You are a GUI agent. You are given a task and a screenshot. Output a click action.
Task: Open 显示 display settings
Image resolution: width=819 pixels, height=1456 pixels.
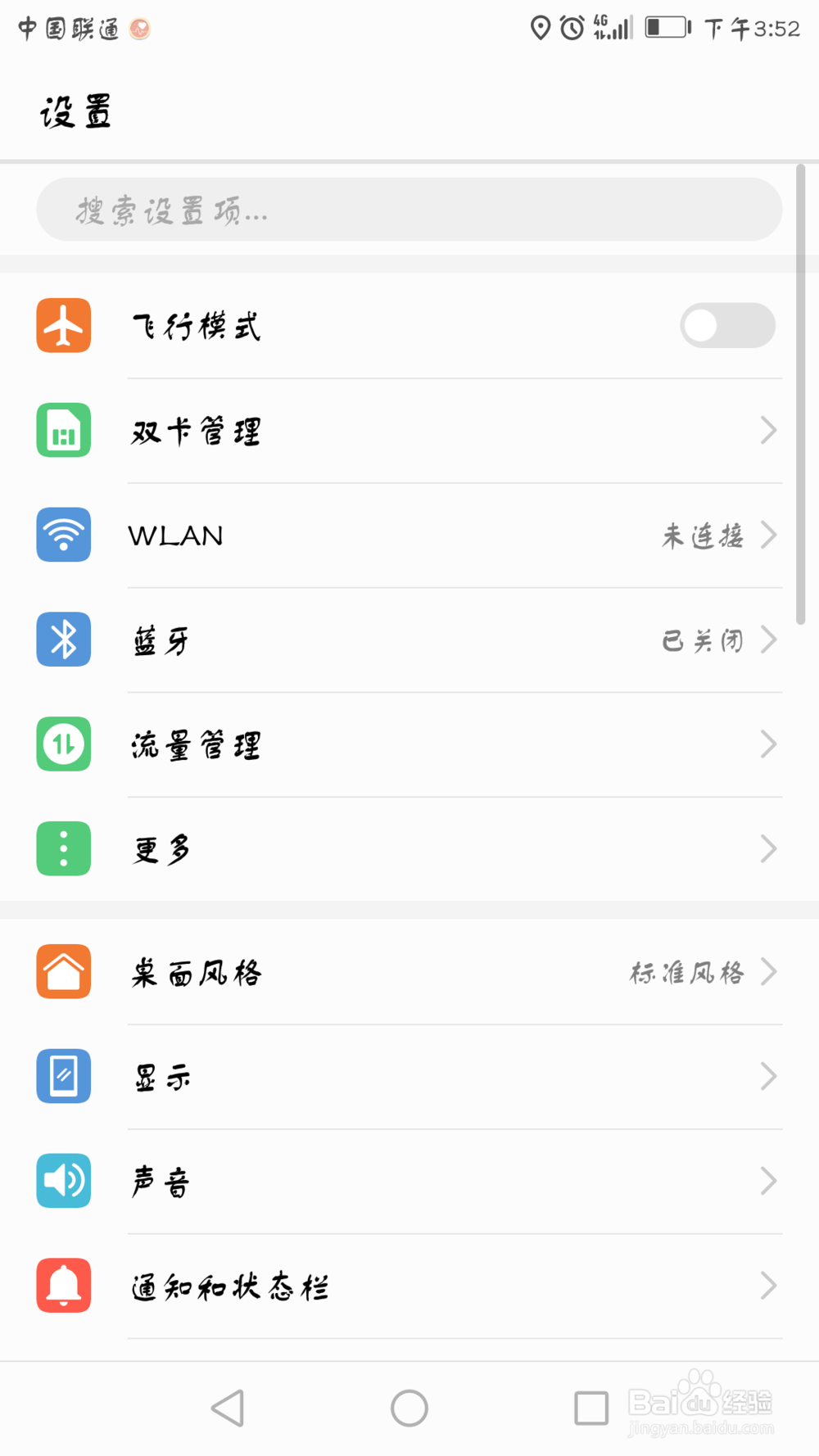tap(409, 1077)
